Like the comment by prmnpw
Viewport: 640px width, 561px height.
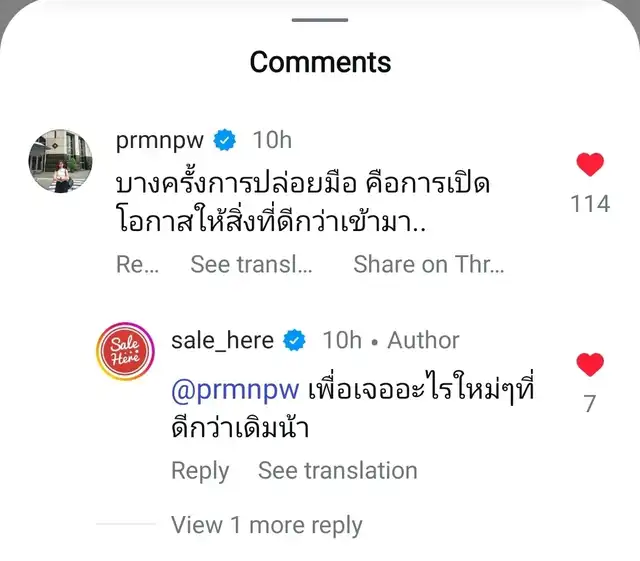tap(590, 165)
